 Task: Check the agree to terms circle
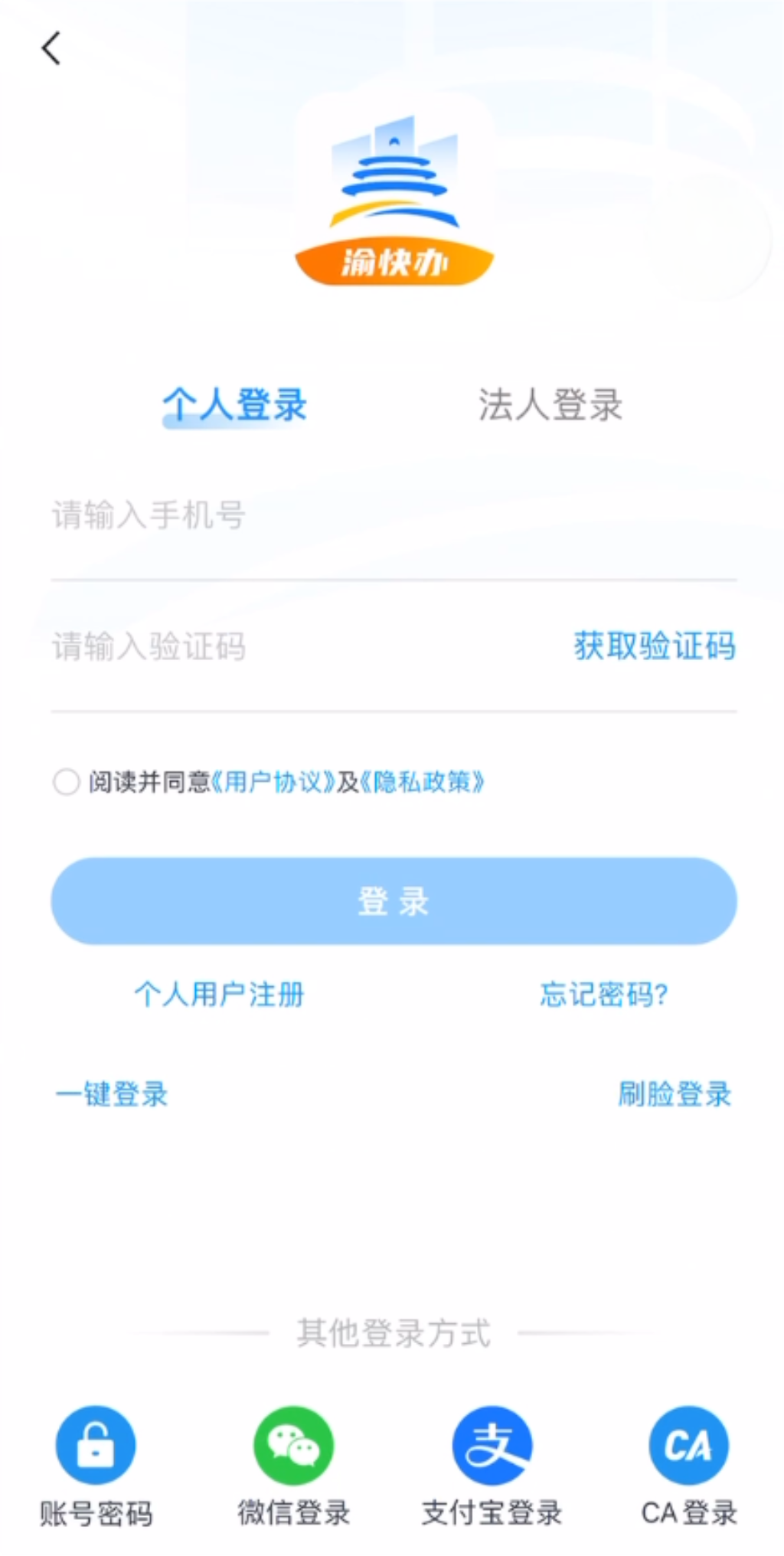[66, 782]
